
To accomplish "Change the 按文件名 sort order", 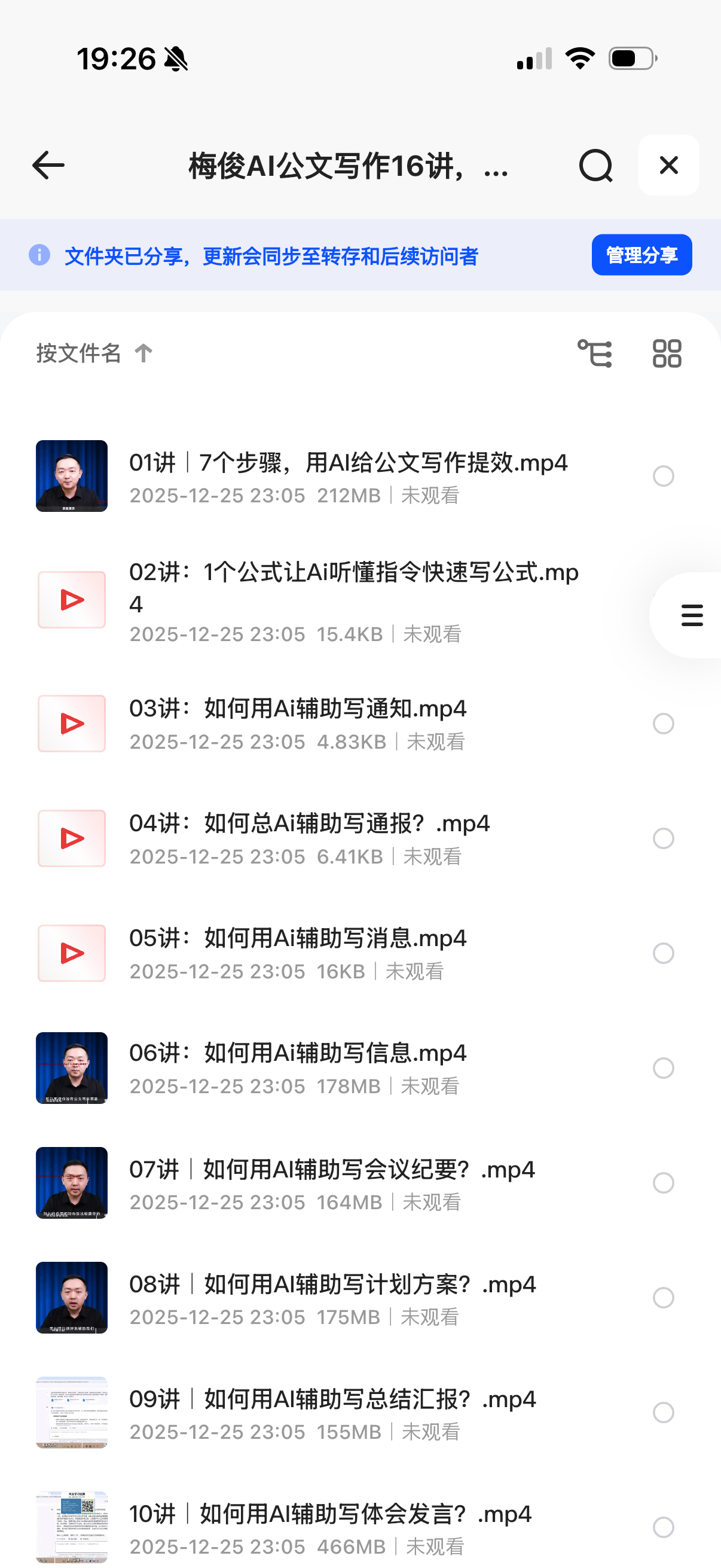I will click(94, 353).
